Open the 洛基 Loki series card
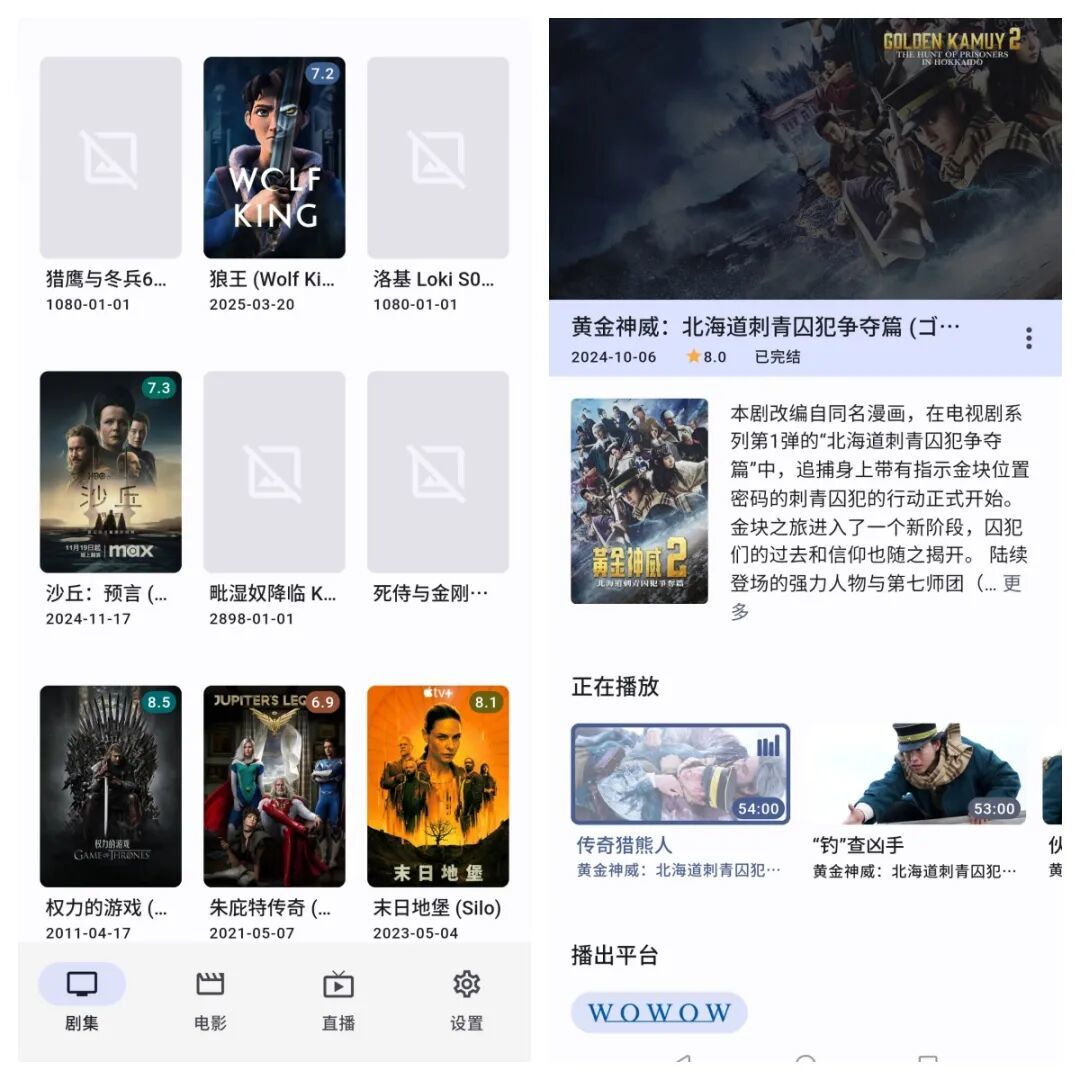 pyautogui.click(x=438, y=157)
